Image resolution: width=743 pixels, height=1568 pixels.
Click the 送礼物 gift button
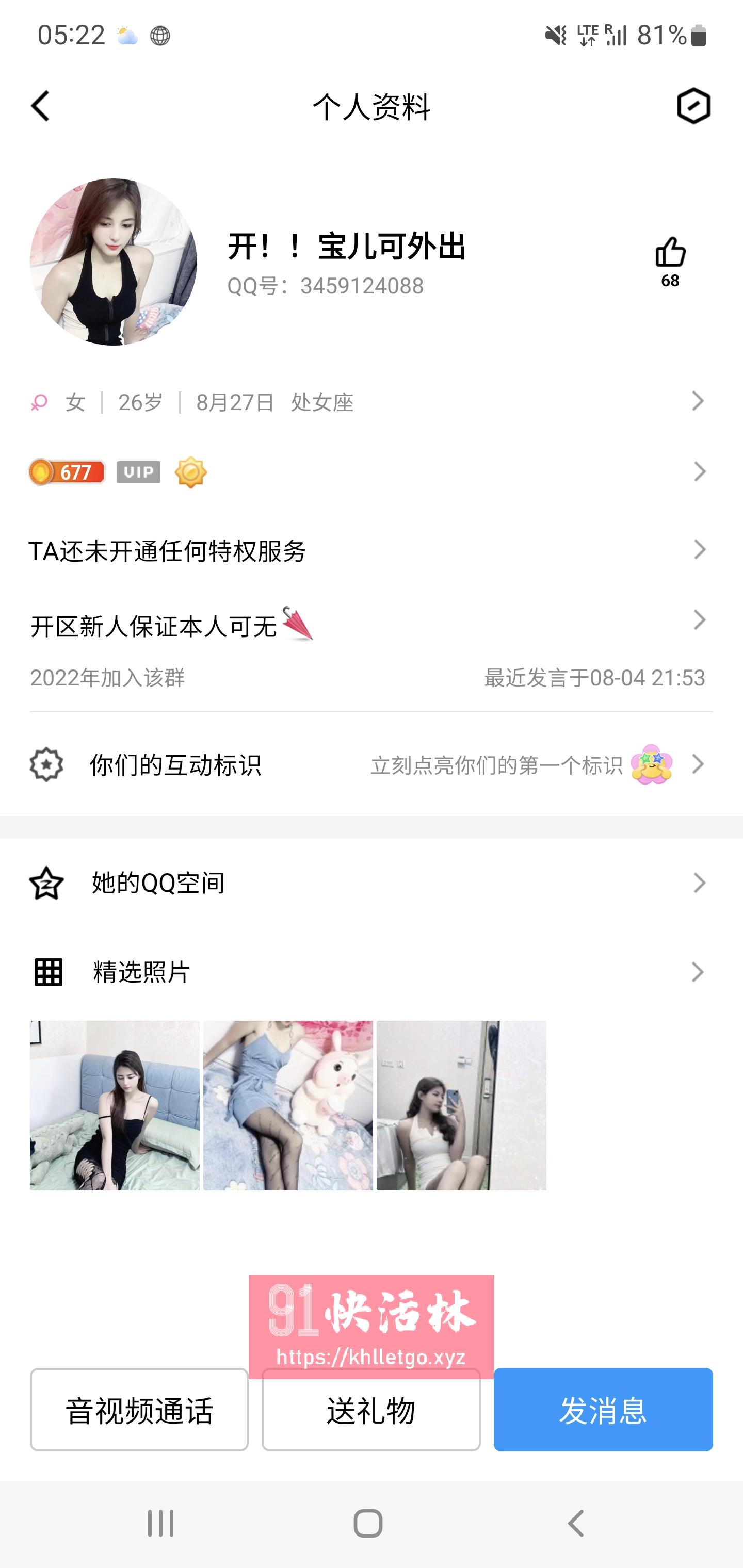[370, 1411]
